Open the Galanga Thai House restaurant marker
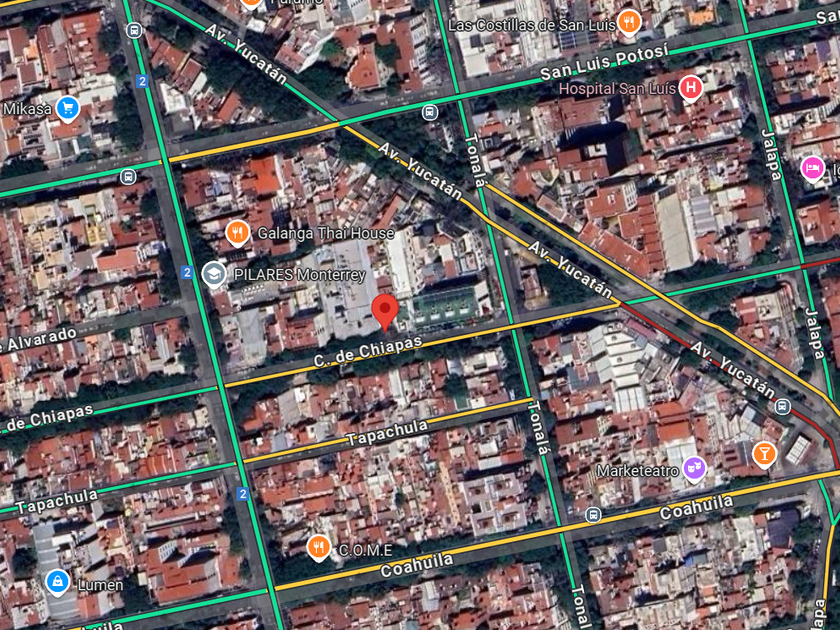Image resolution: width=840 pixels, height=630 pixels. click(x=237, y=233)
